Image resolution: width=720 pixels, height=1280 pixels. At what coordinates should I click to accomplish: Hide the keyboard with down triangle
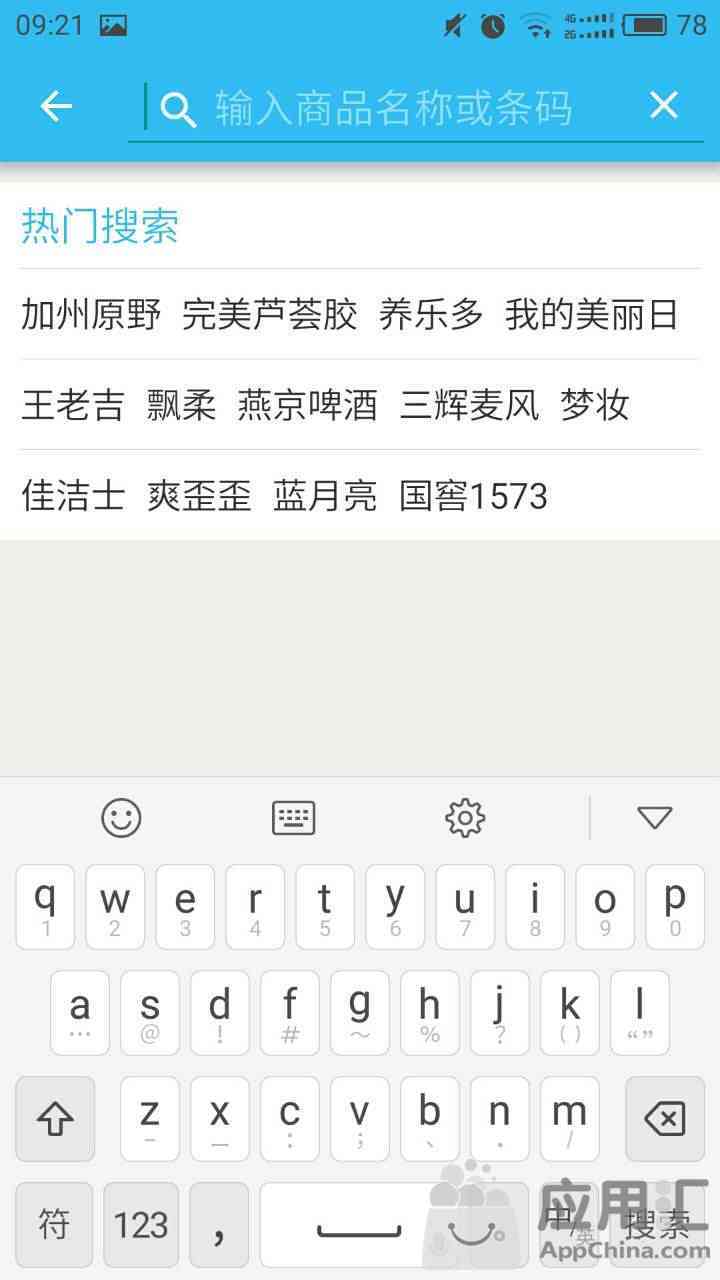point(655,818)
